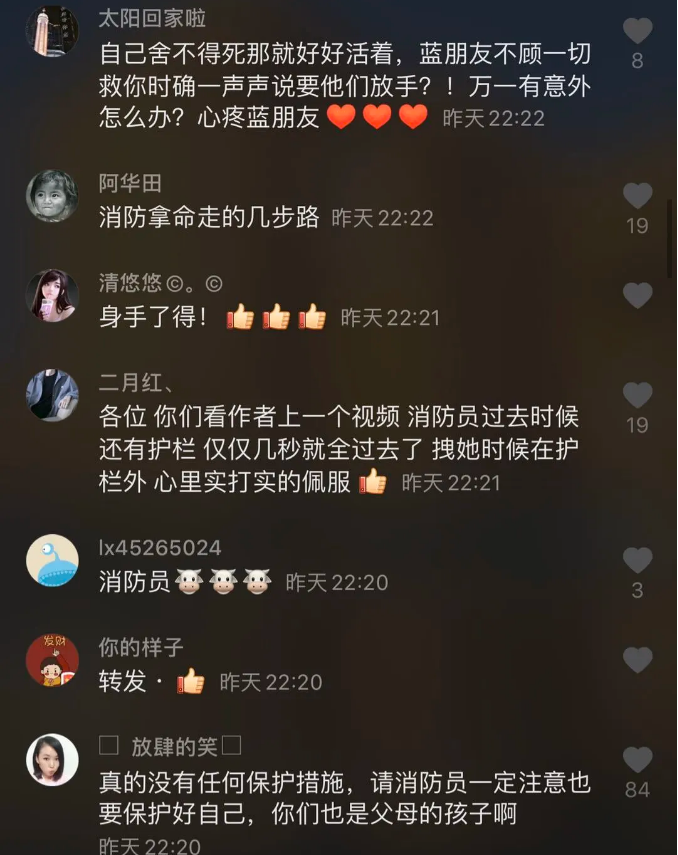Like the comment from 清悠悠

[x=637, y=295]
